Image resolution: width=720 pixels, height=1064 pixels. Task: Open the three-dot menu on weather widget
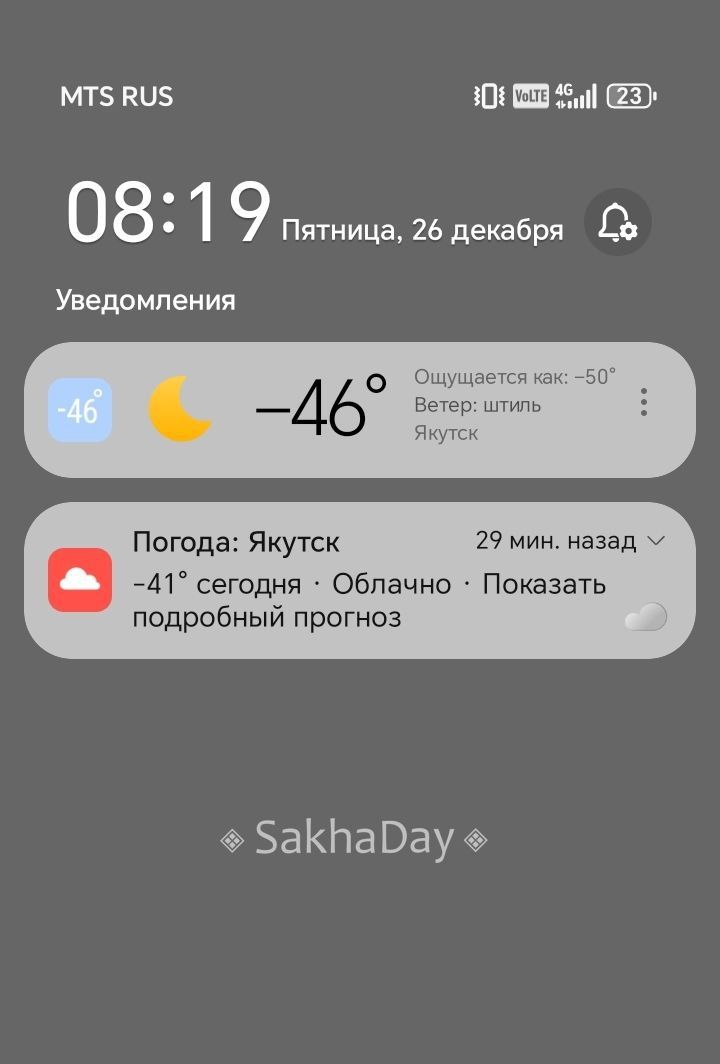coord(644,403)
